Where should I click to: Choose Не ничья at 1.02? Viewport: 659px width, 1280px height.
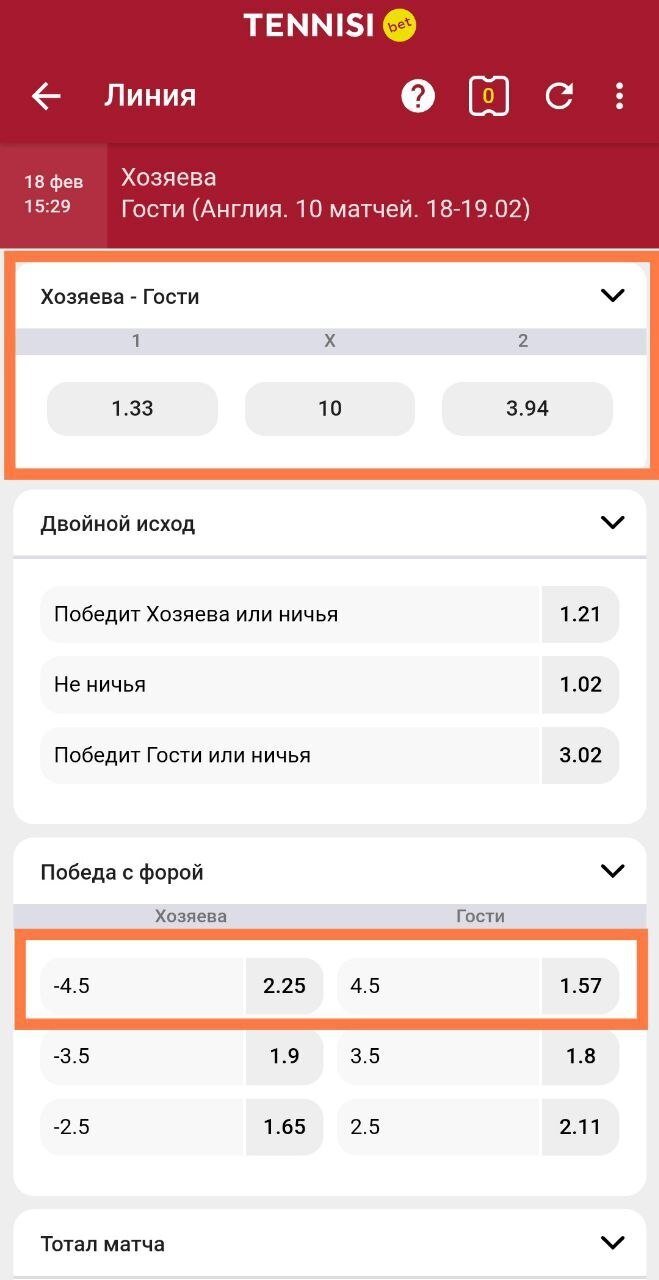click(329, 685)
